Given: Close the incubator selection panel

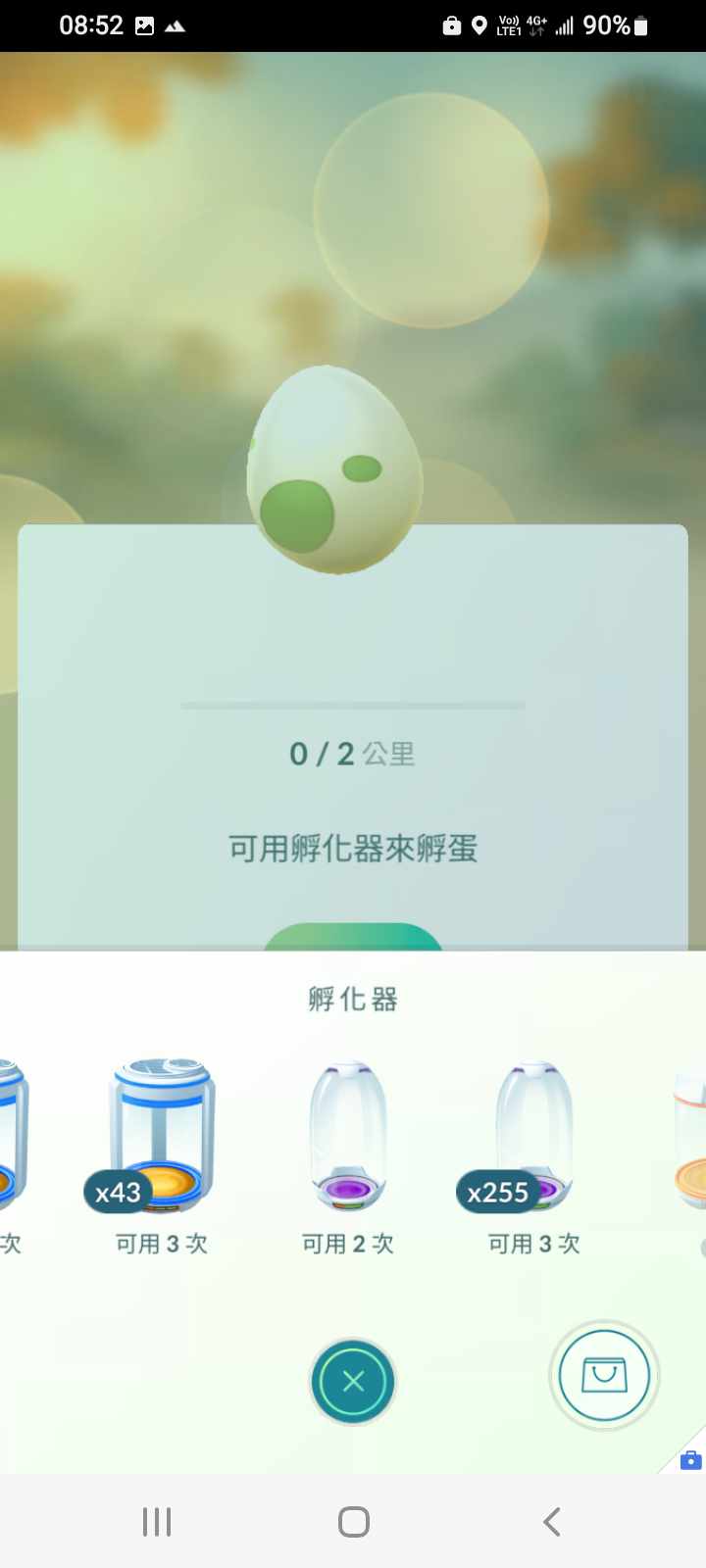Looking at the screenshot, I should (353, 1381).
